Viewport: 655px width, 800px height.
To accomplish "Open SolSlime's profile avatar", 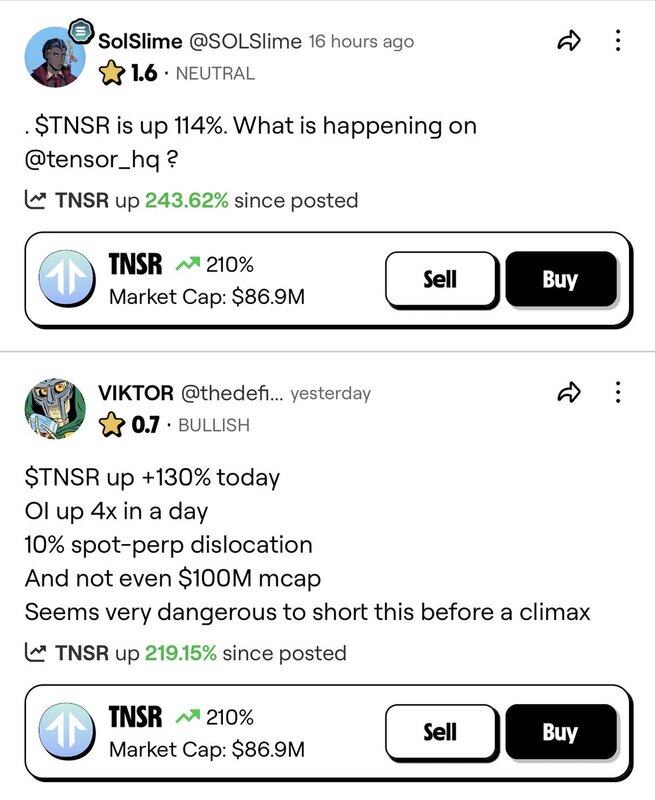I will click(x=56, y=57).
